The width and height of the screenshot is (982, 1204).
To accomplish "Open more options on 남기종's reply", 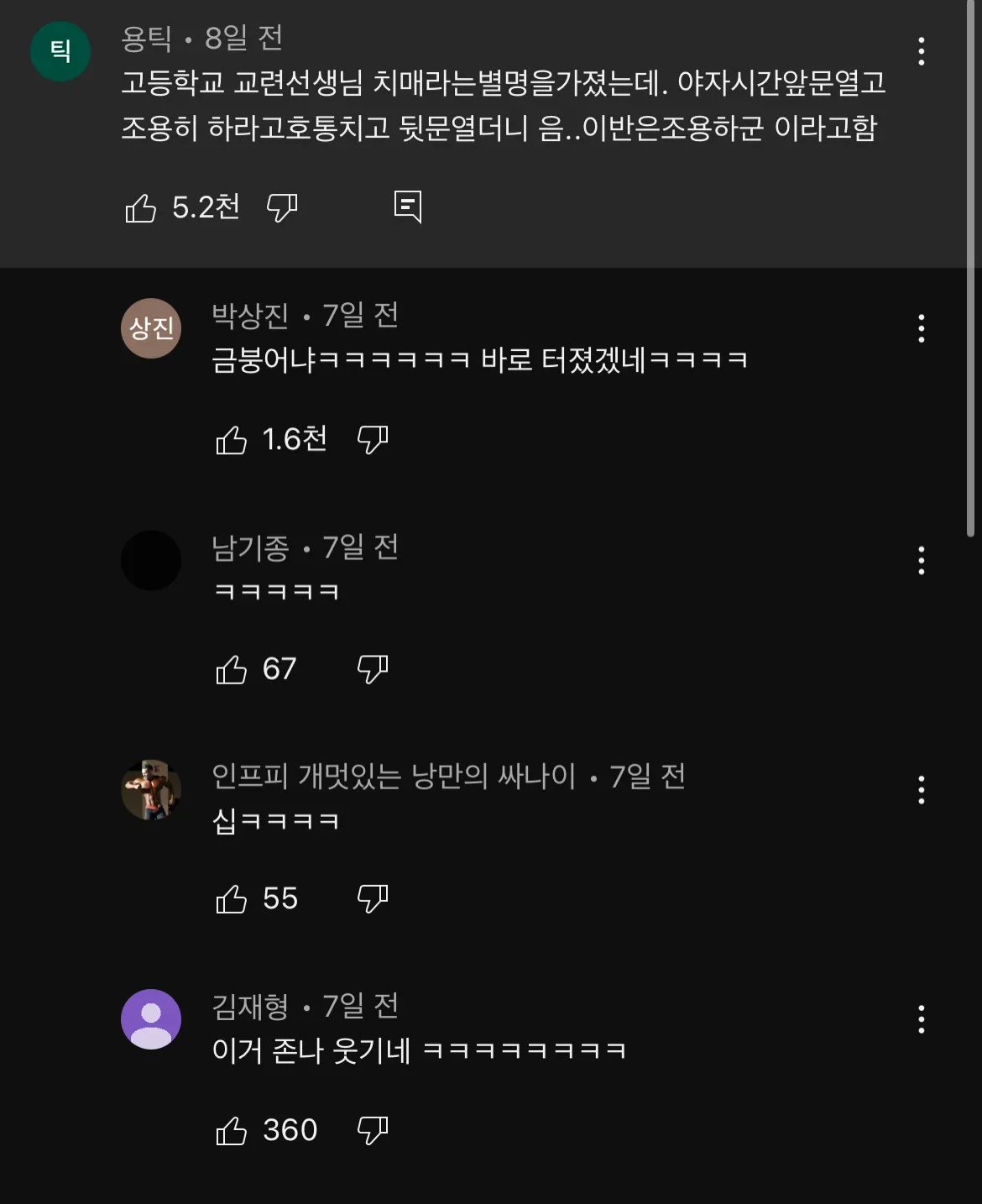I will [922, 561].
